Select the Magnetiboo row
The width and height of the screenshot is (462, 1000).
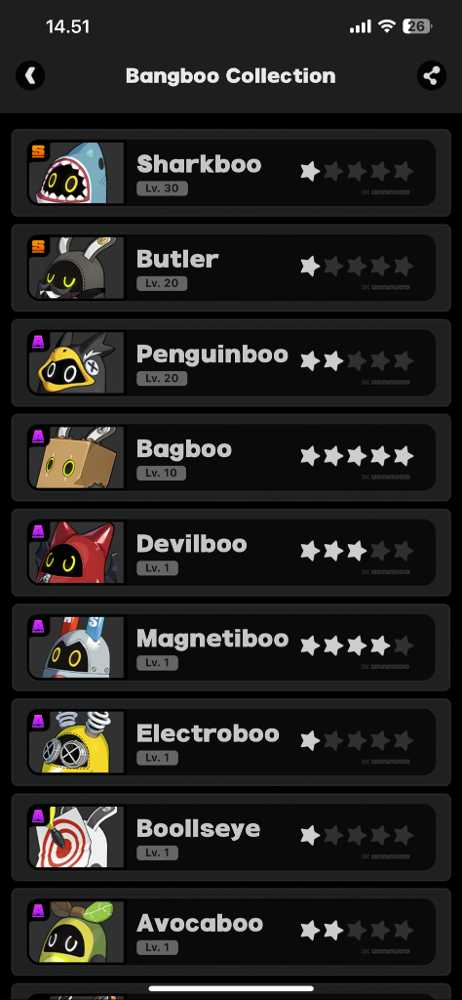(231, 647)
